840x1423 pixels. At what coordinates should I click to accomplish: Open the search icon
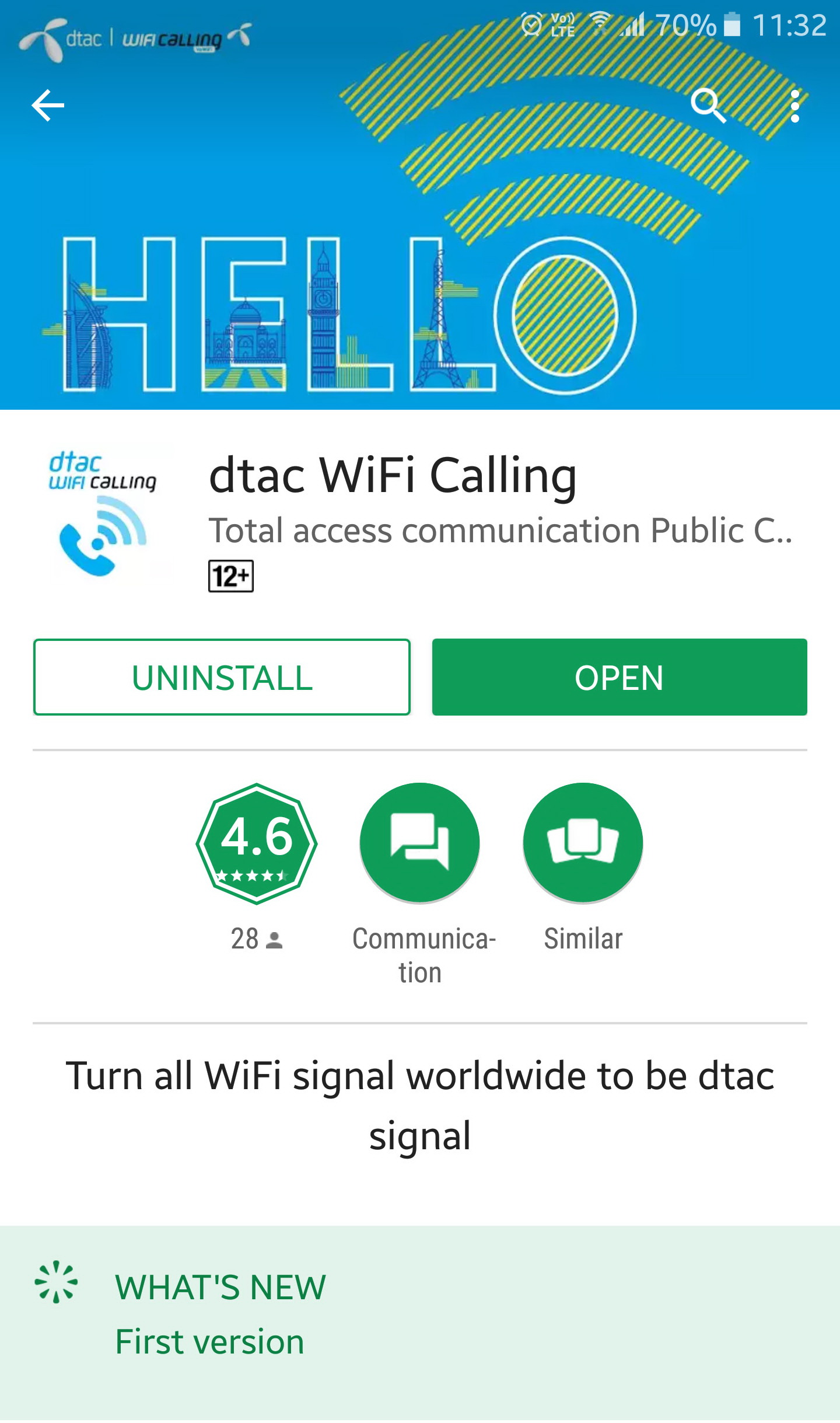click(708, 106)
